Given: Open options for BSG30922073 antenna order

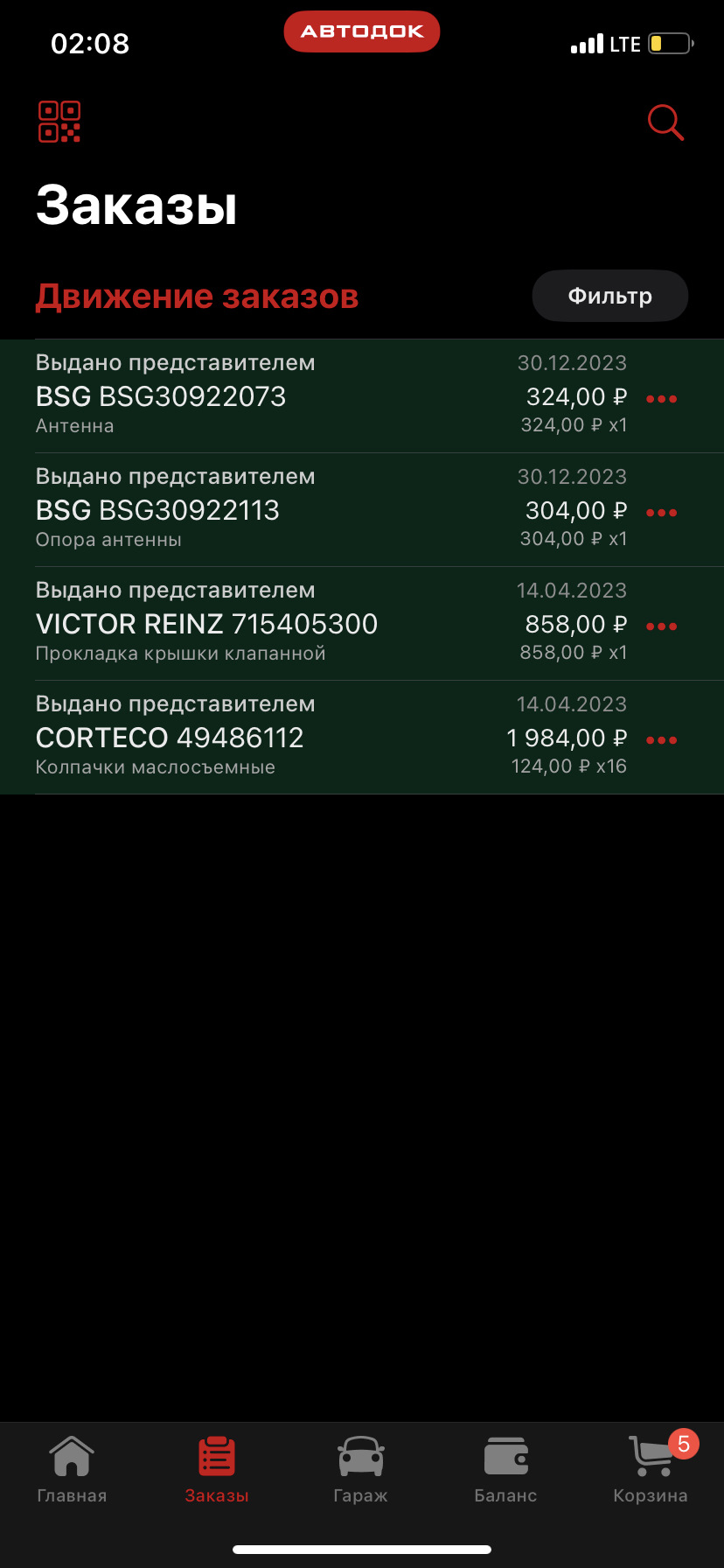Looking at the screenshot, I should click(662, 398).
